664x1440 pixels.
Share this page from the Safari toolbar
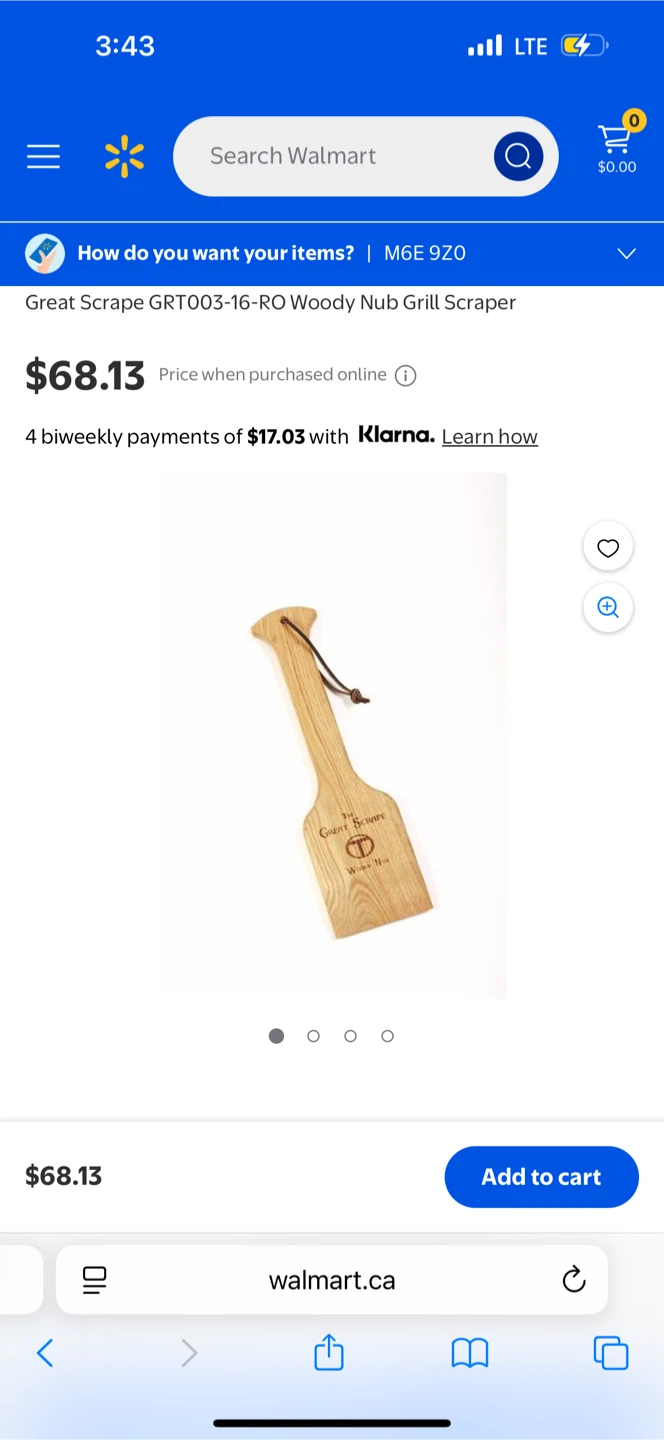click(329, 1353)
